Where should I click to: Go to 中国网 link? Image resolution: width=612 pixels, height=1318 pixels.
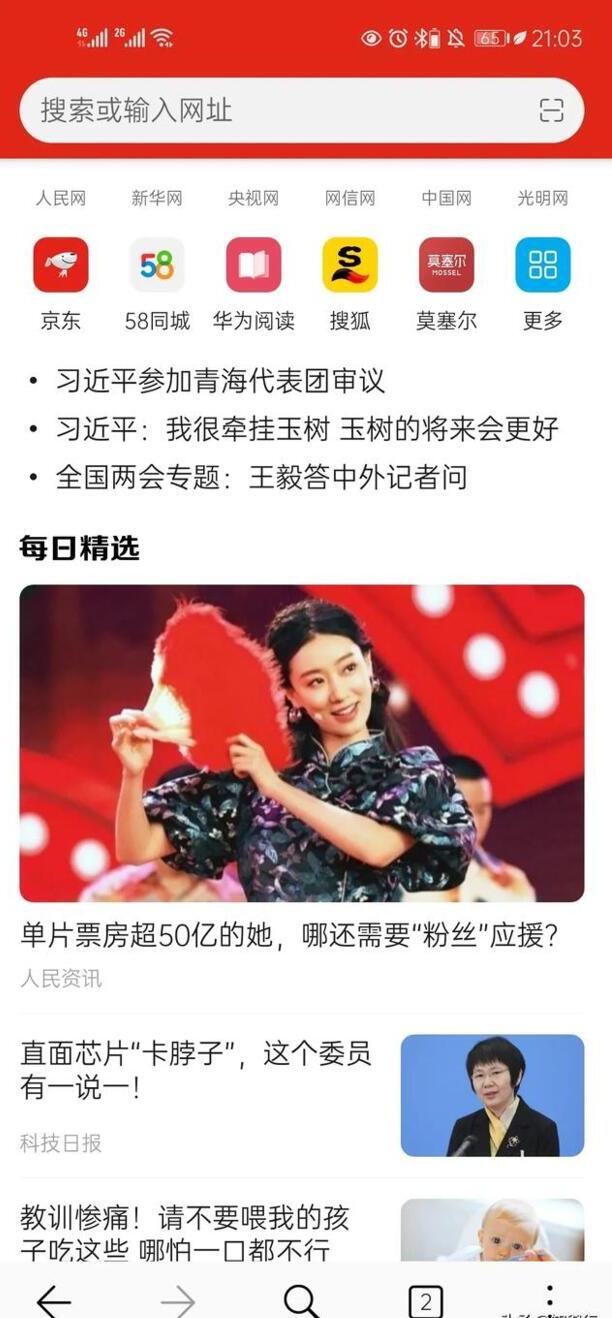click(446, 198)
